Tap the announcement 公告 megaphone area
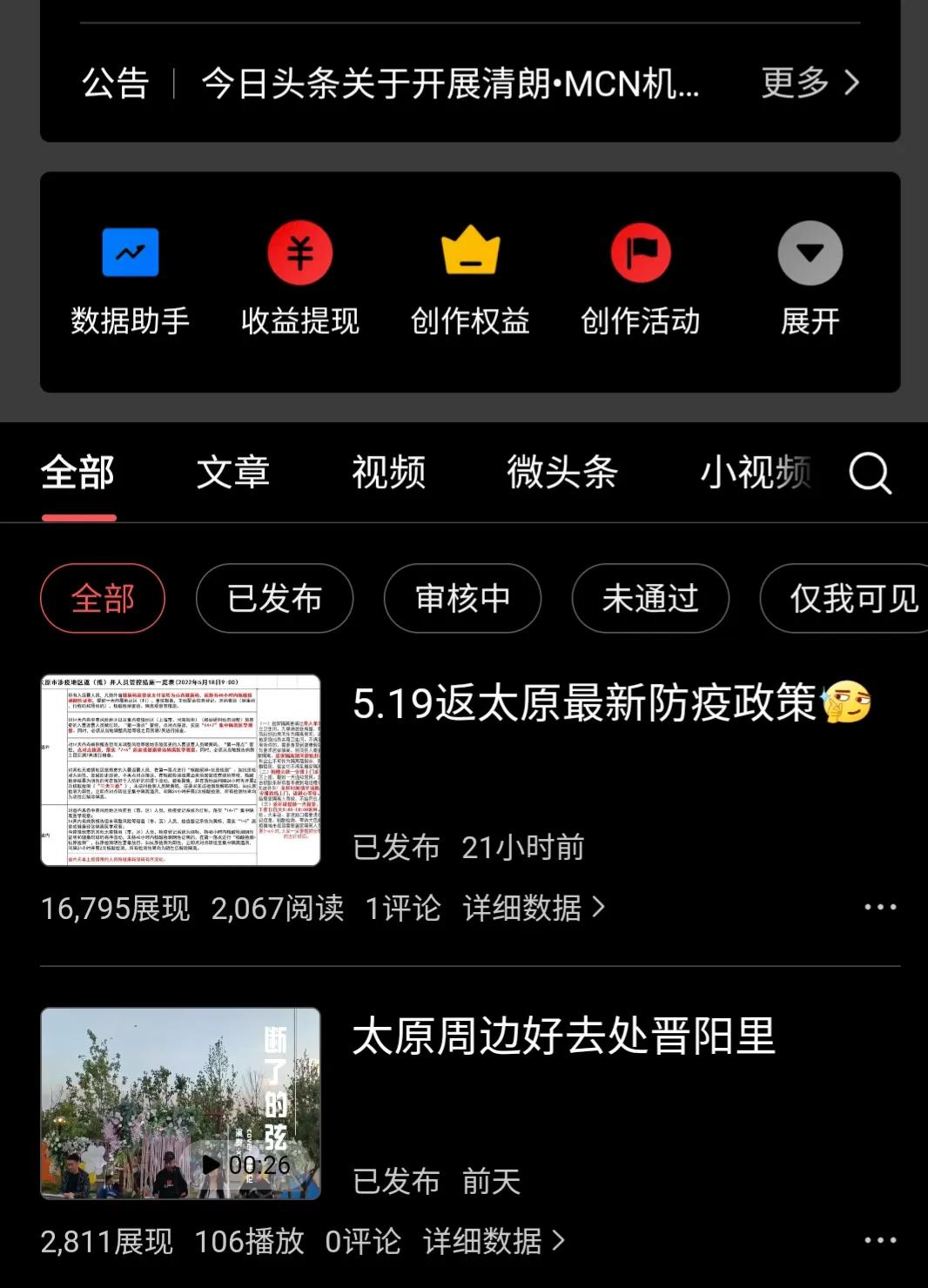The image size is (928, 1288). pos(113,84)
